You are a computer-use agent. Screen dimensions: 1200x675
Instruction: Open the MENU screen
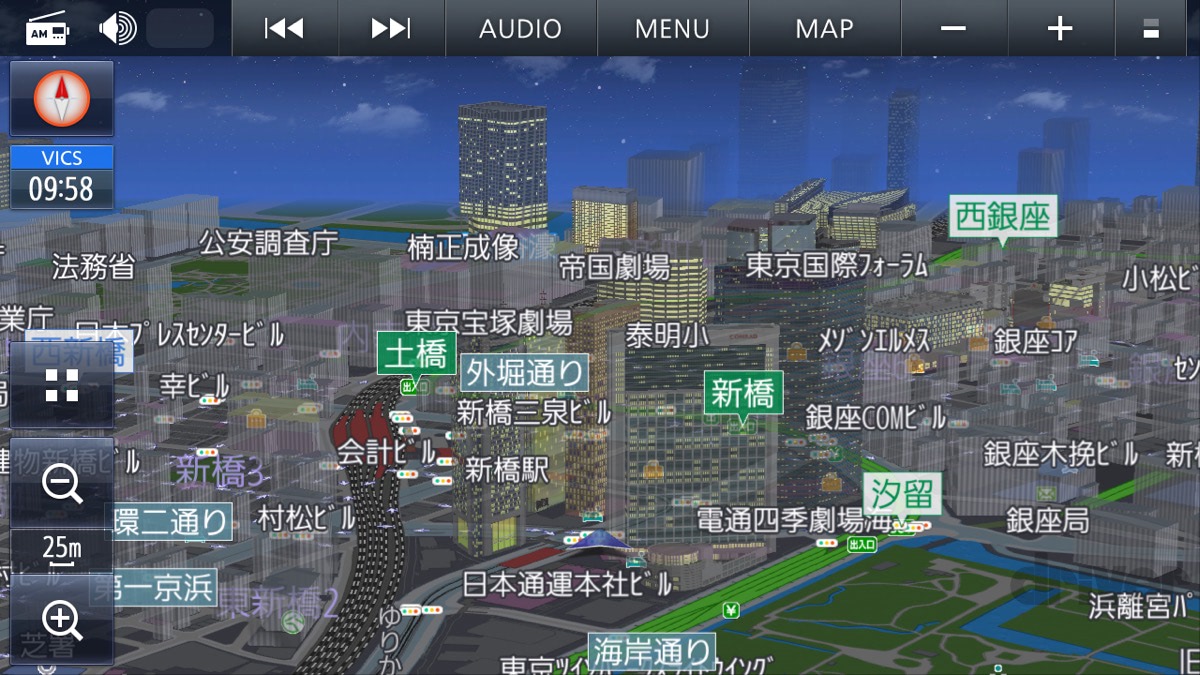(672, 28)
